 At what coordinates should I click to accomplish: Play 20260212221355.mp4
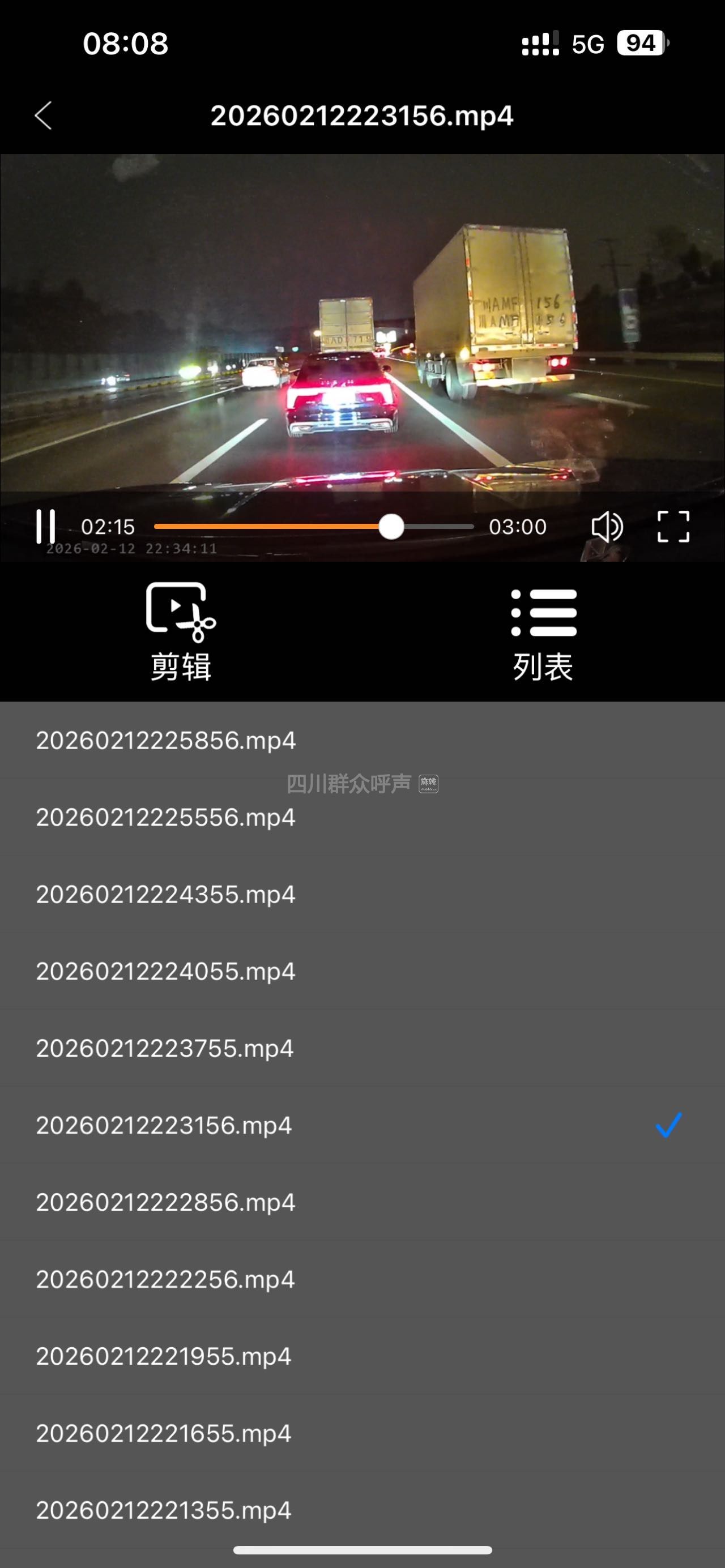(164, 1510)
